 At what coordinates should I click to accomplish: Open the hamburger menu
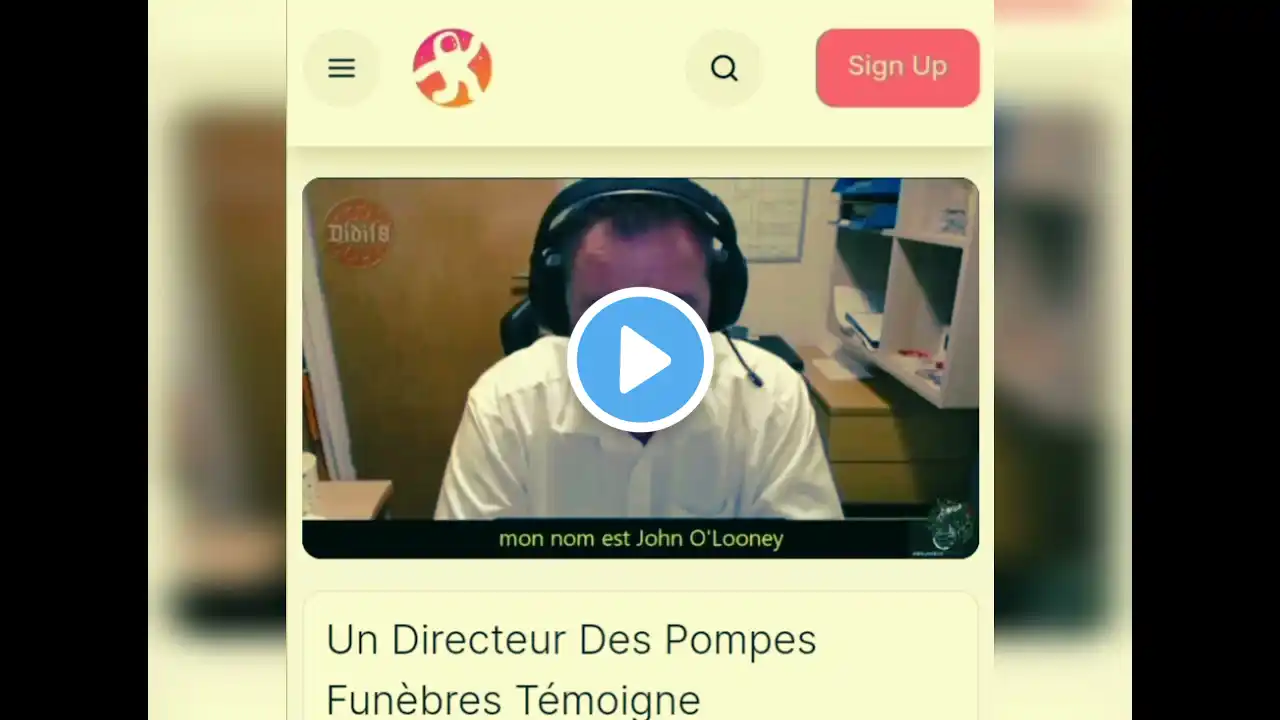(342, 68)
